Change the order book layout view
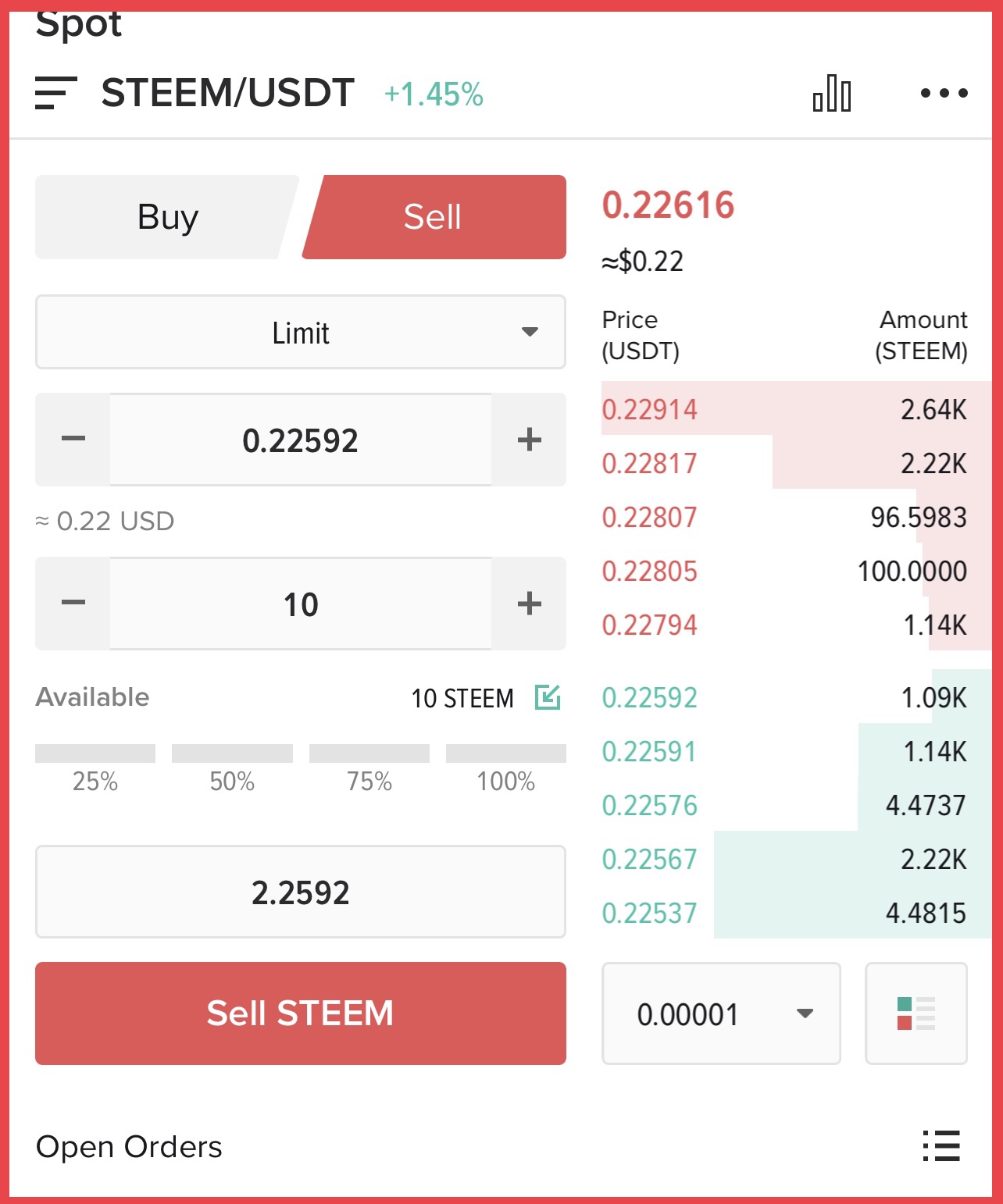1003x1204 pixels. [x=916, y=1013]
